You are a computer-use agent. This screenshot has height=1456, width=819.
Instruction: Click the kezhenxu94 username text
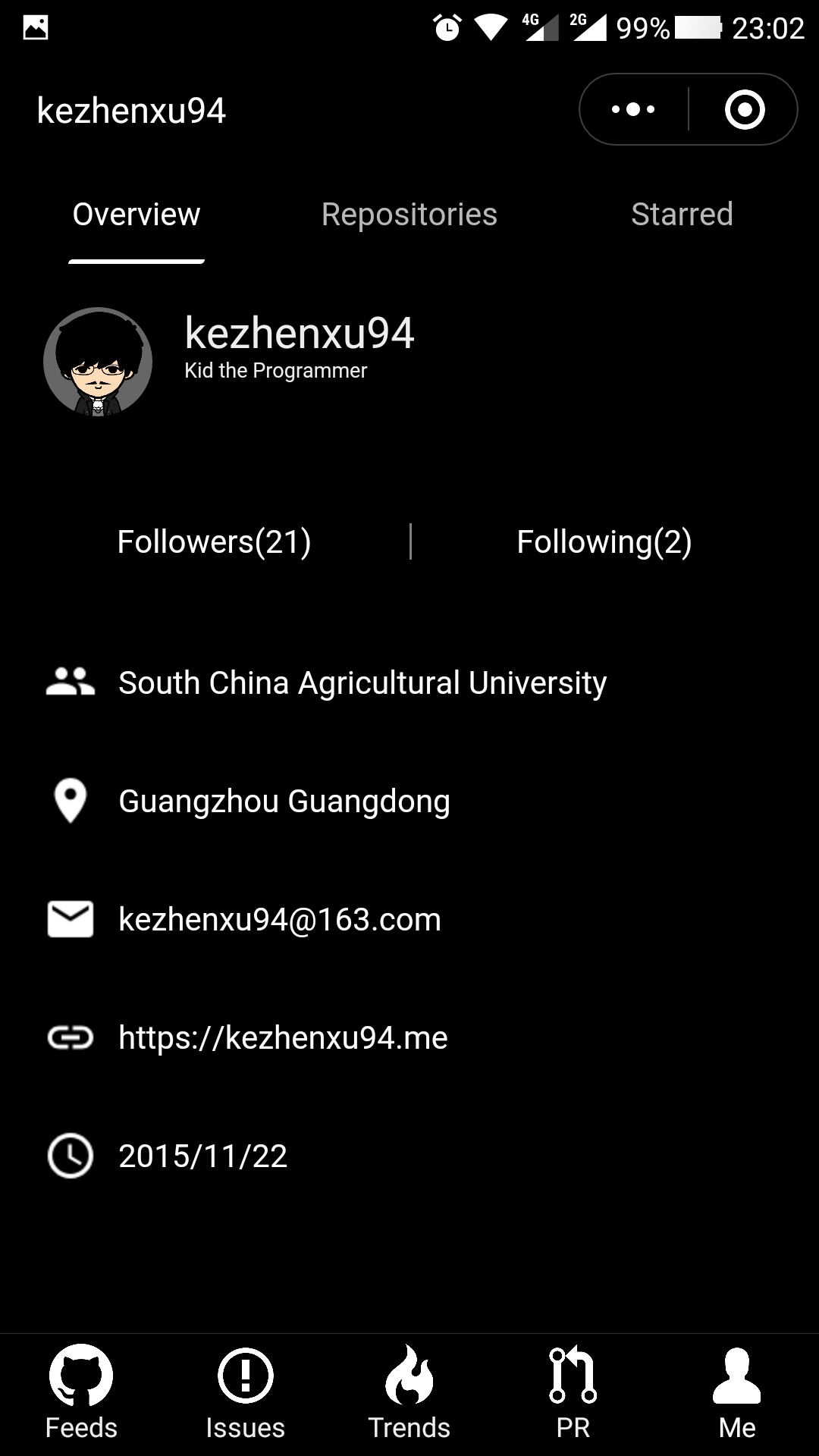click(x=300, y=334)
